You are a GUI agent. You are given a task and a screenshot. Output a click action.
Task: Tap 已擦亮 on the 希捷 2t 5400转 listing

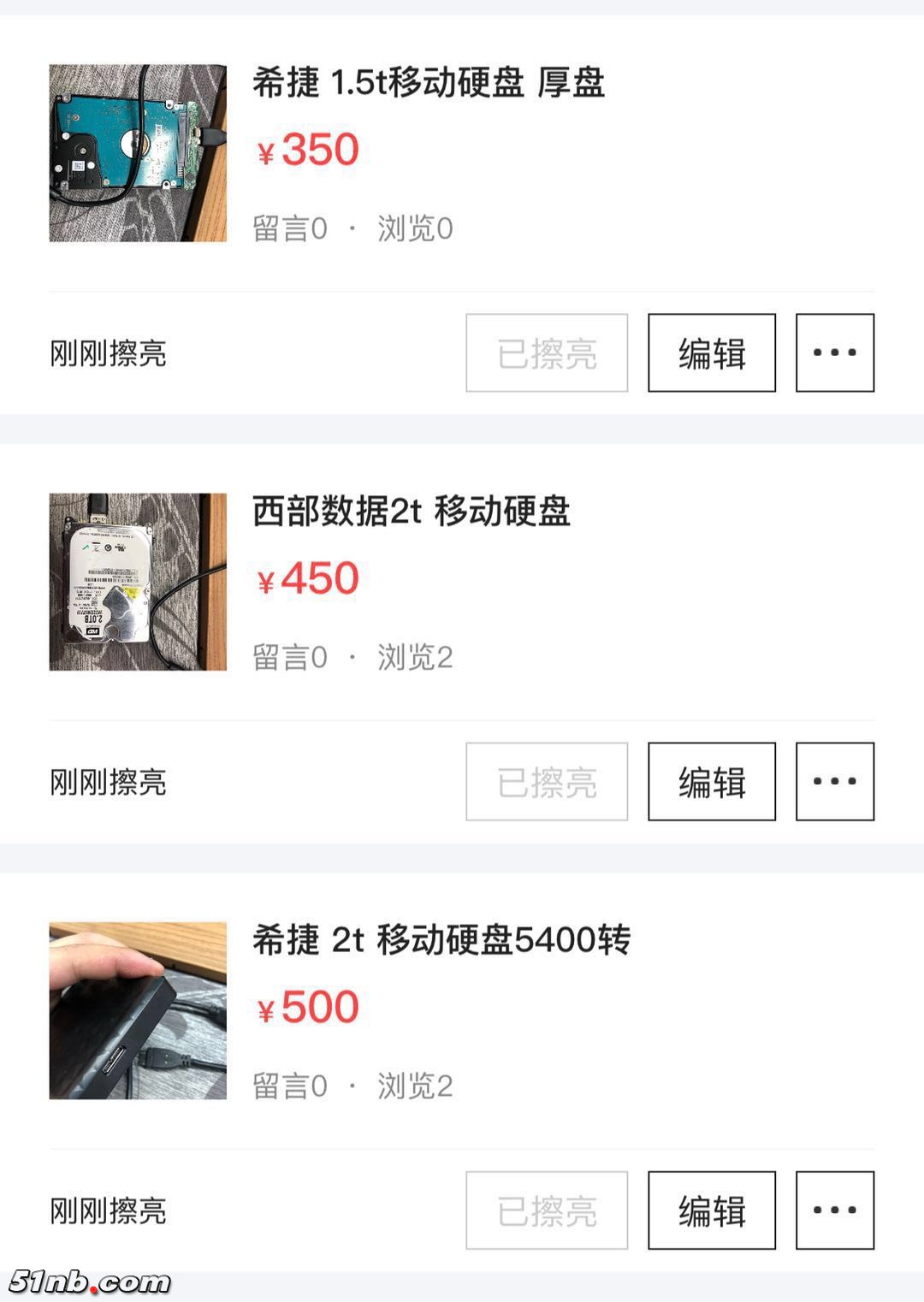[547, 1210]
